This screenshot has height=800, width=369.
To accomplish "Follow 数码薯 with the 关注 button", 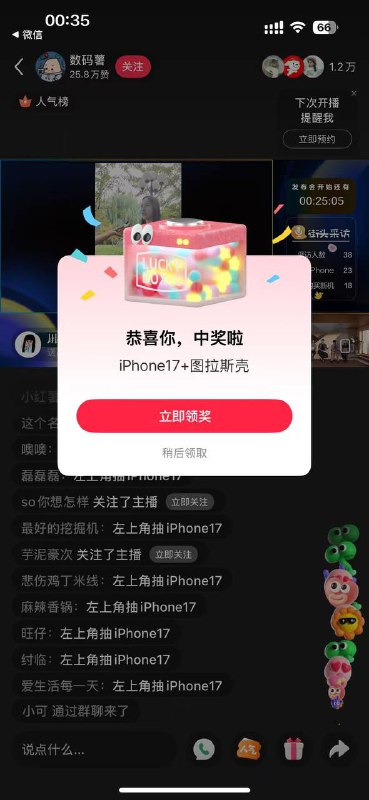I will pos(133,67).
